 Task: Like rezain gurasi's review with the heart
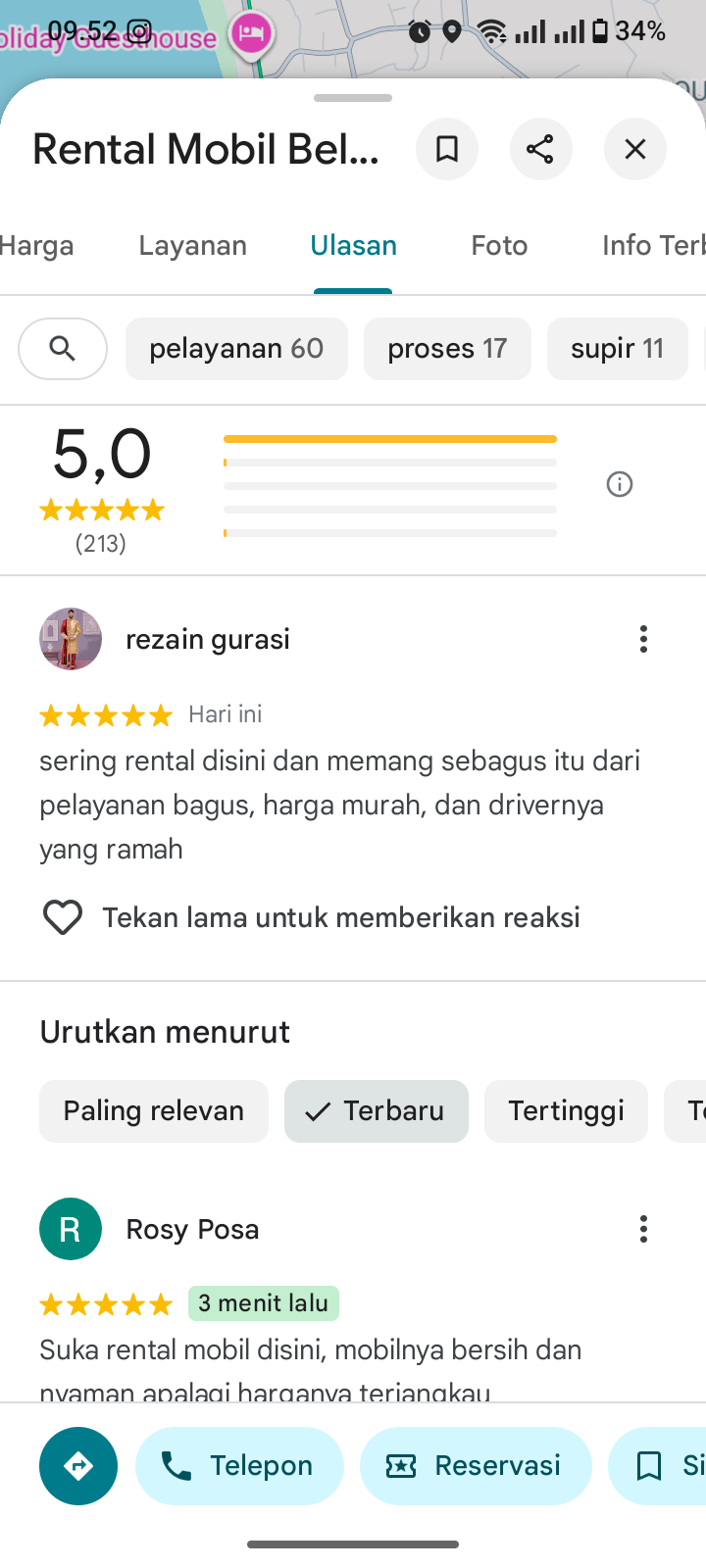coord(63,917)
